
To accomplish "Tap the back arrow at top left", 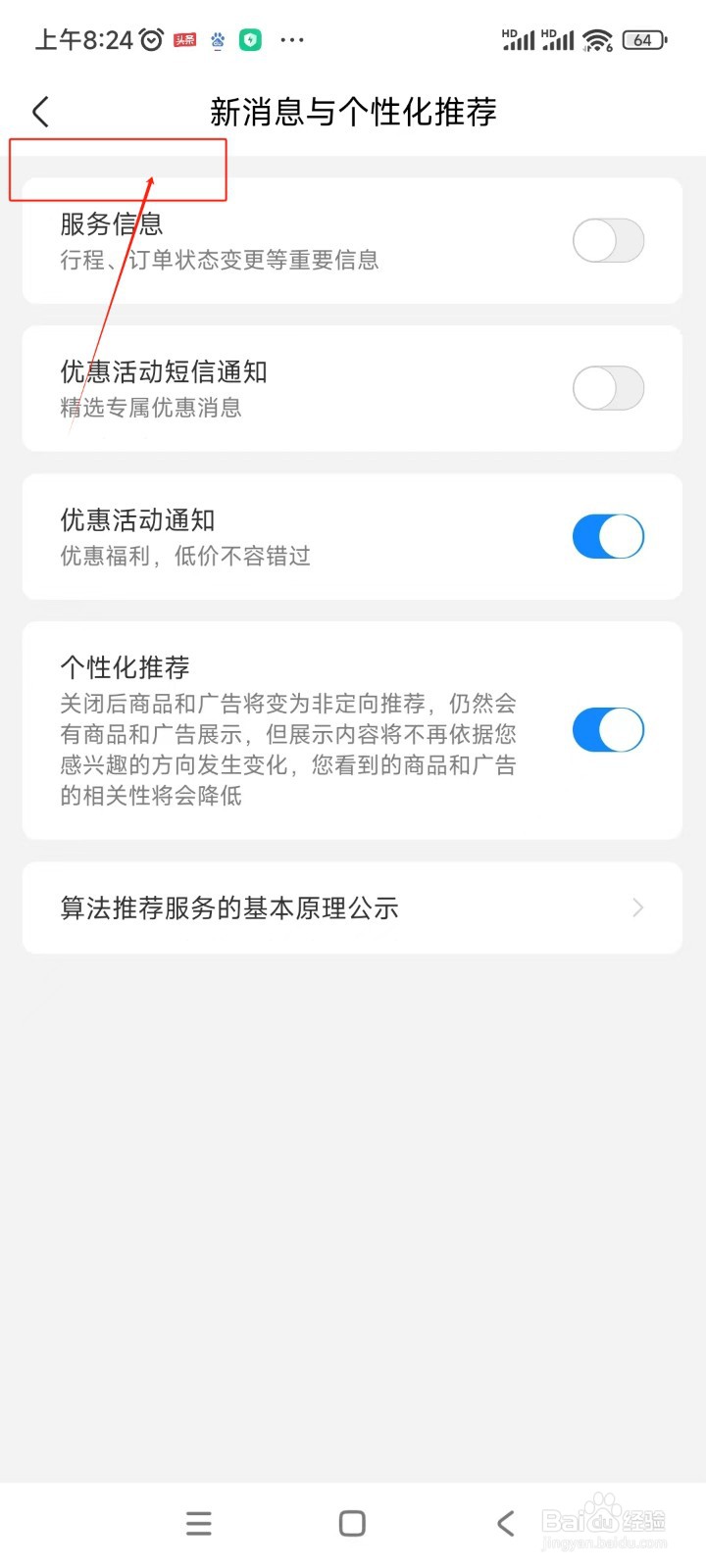I will pyautogui.click(x=40, y=112).
